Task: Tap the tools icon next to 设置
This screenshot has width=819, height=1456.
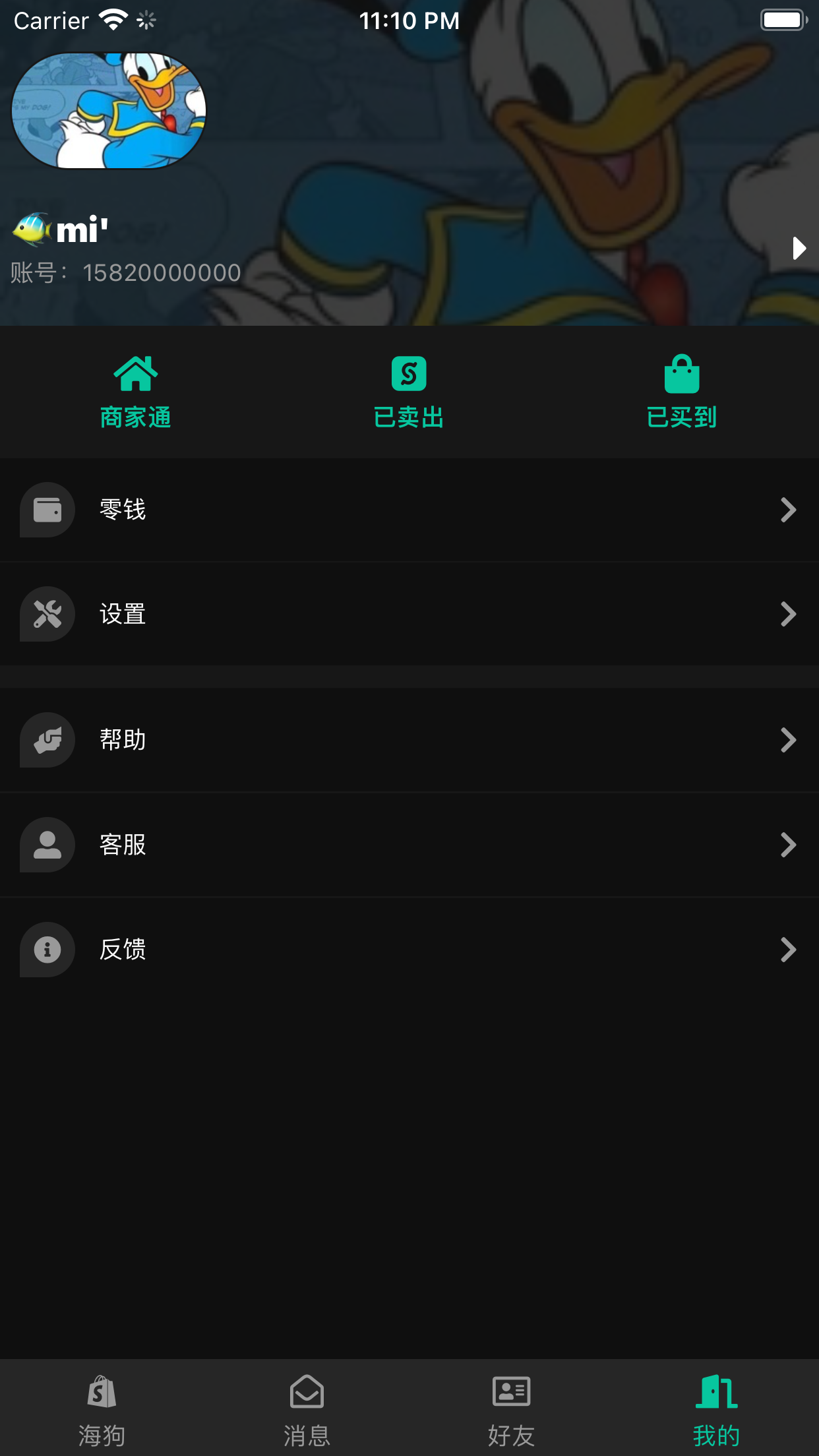Action: coord(47,613)
